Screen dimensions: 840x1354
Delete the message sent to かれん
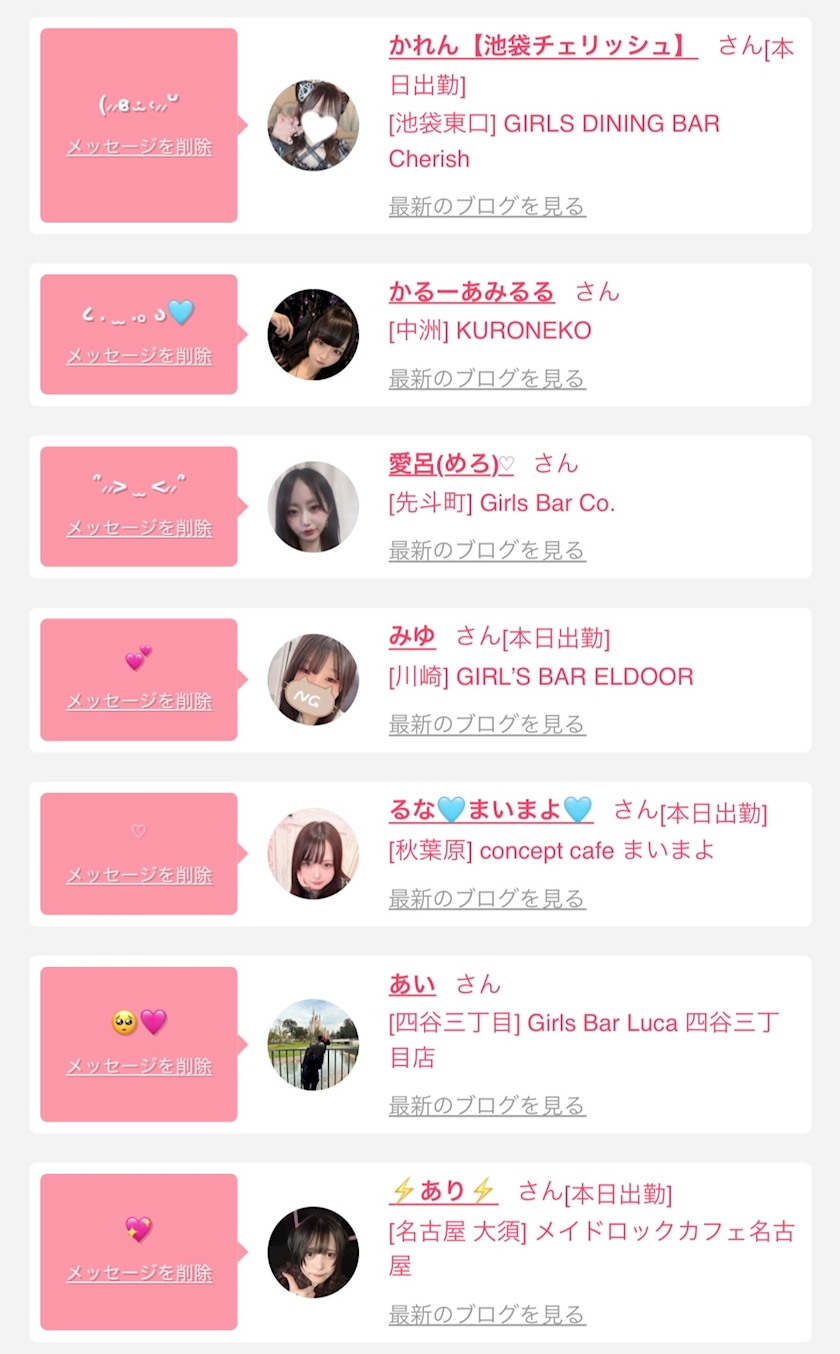pyautogui.click(x=139, y=147)
